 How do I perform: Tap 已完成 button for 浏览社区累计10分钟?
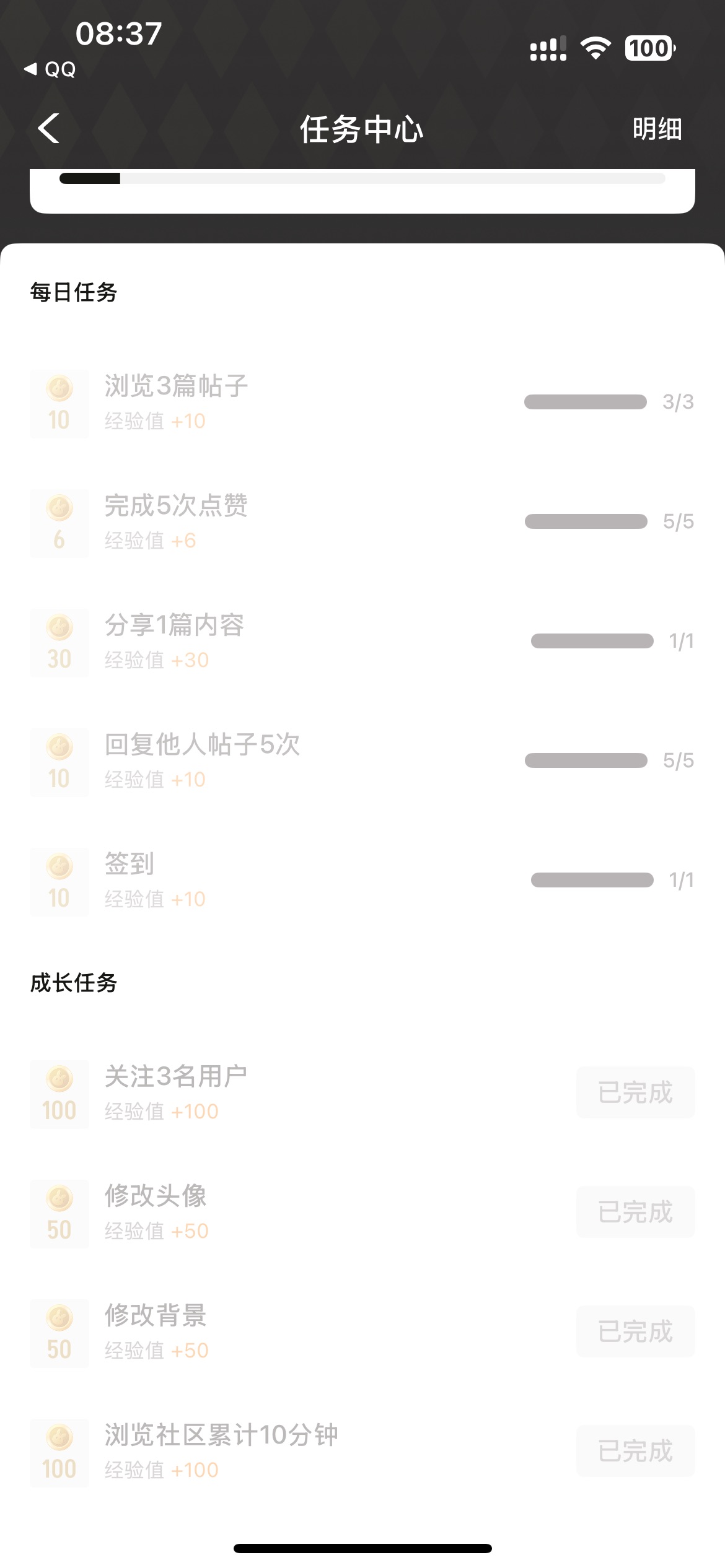[x=635, y=1451]
